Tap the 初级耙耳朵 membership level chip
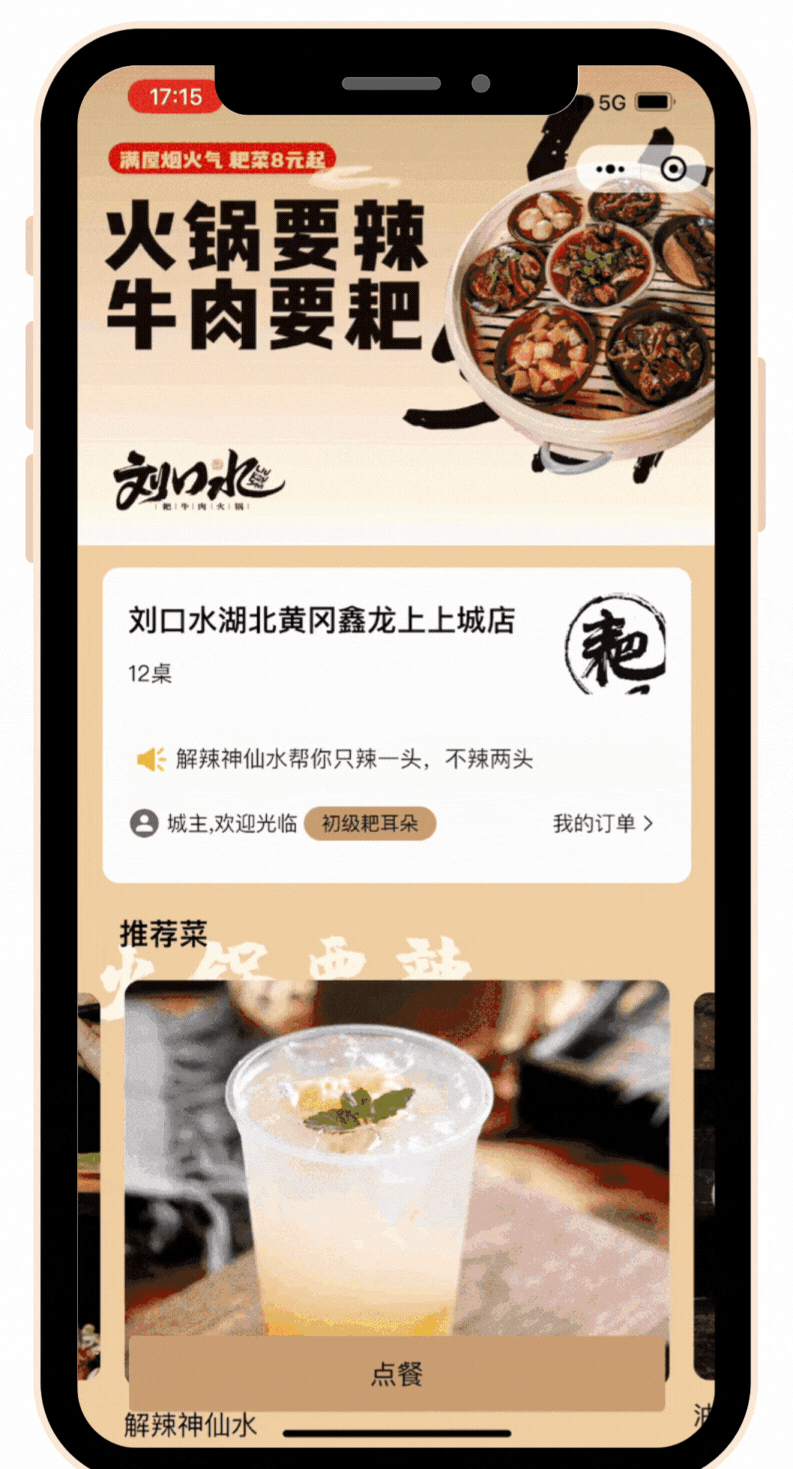 [x=370, y=824]
